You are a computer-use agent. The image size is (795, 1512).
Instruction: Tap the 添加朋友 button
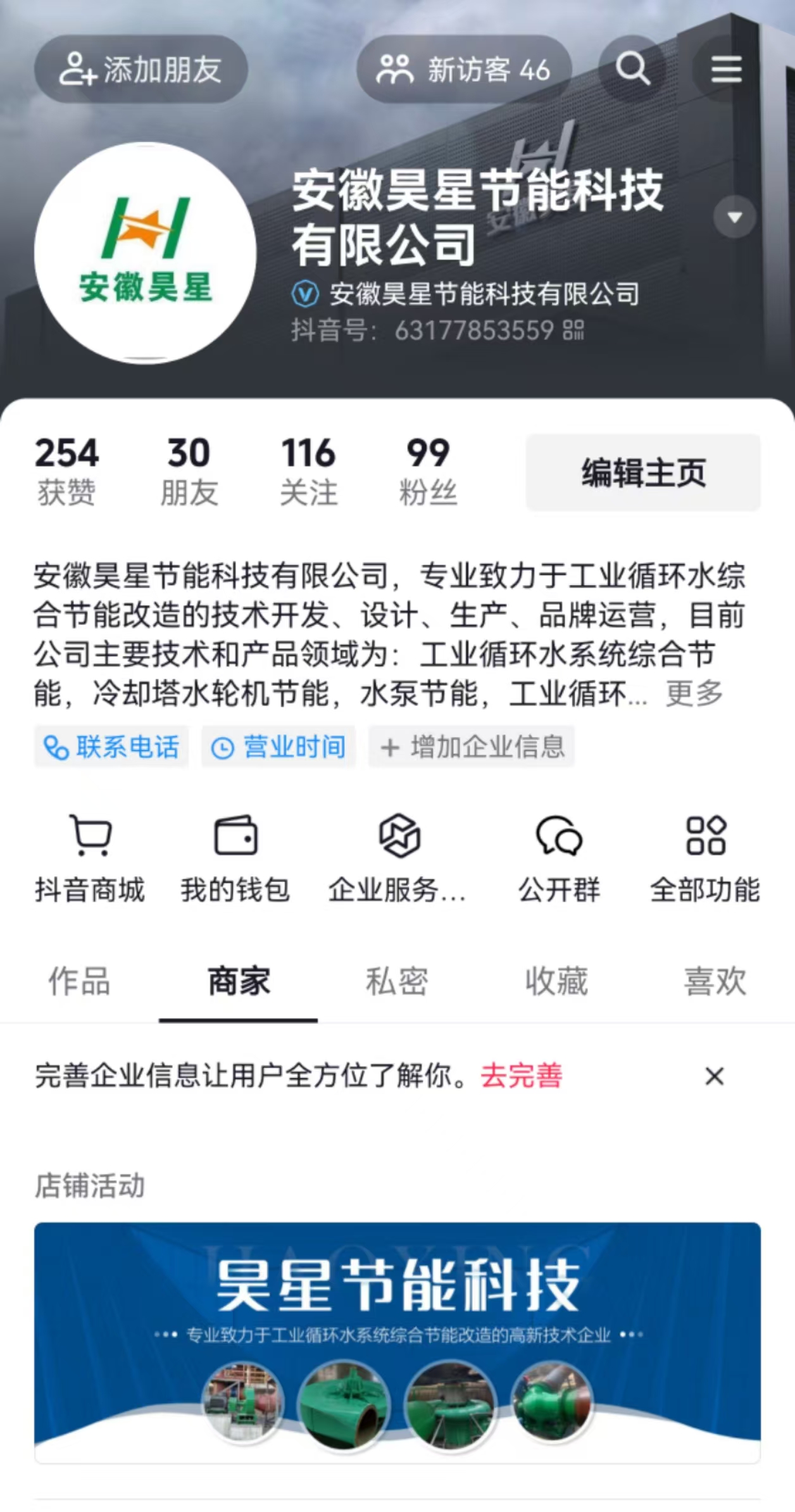click(141, 69)
